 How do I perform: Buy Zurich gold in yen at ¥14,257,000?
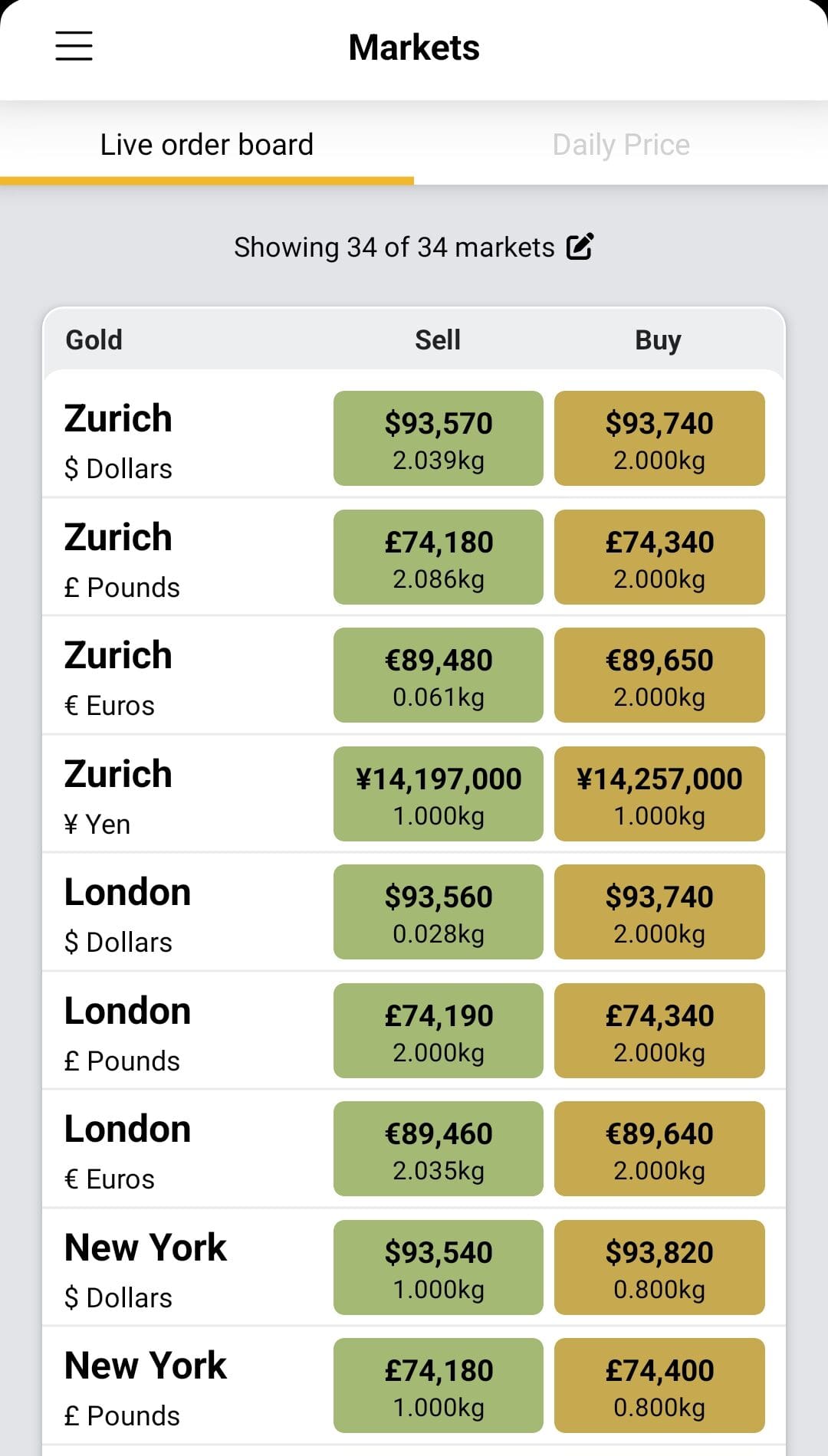[659, 794]
